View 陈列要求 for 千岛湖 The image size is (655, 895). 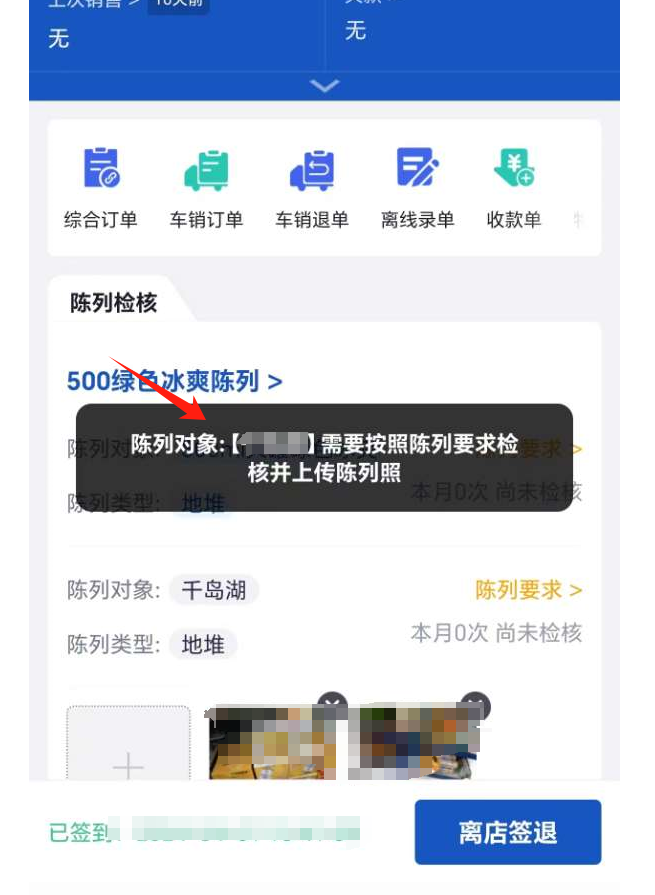[x=528, y=590]
